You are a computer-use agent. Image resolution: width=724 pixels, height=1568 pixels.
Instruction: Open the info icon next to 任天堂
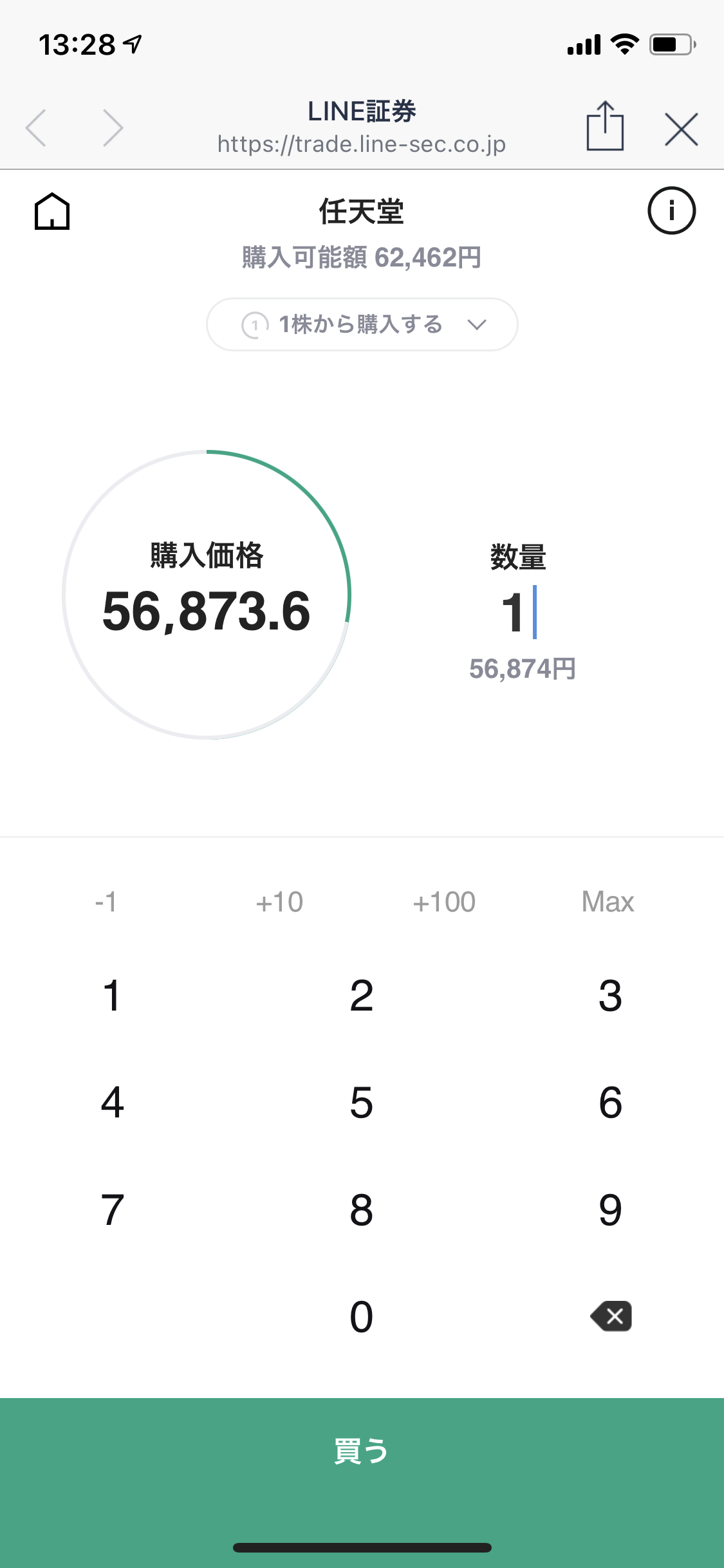coord(671,210)
